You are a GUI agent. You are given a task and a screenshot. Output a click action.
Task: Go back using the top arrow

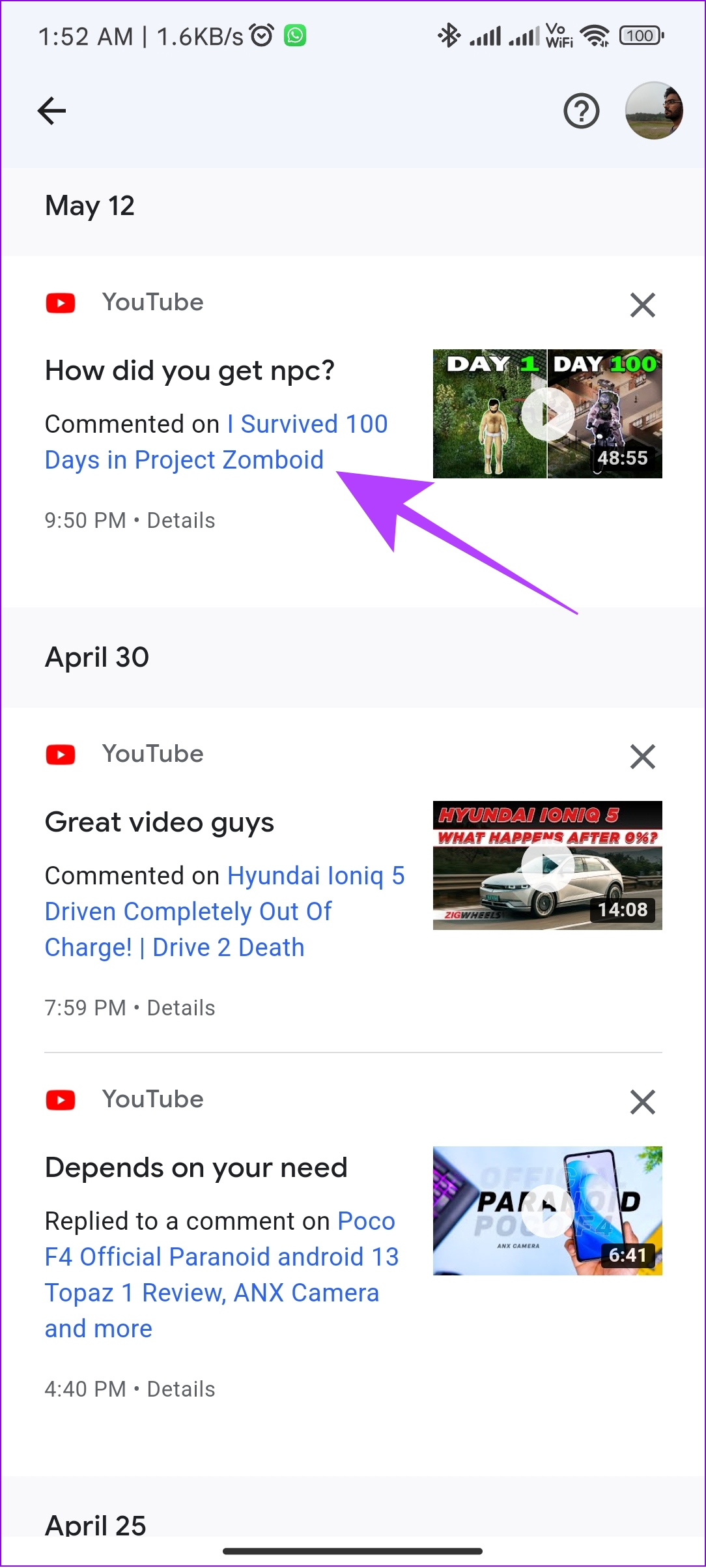51,111
